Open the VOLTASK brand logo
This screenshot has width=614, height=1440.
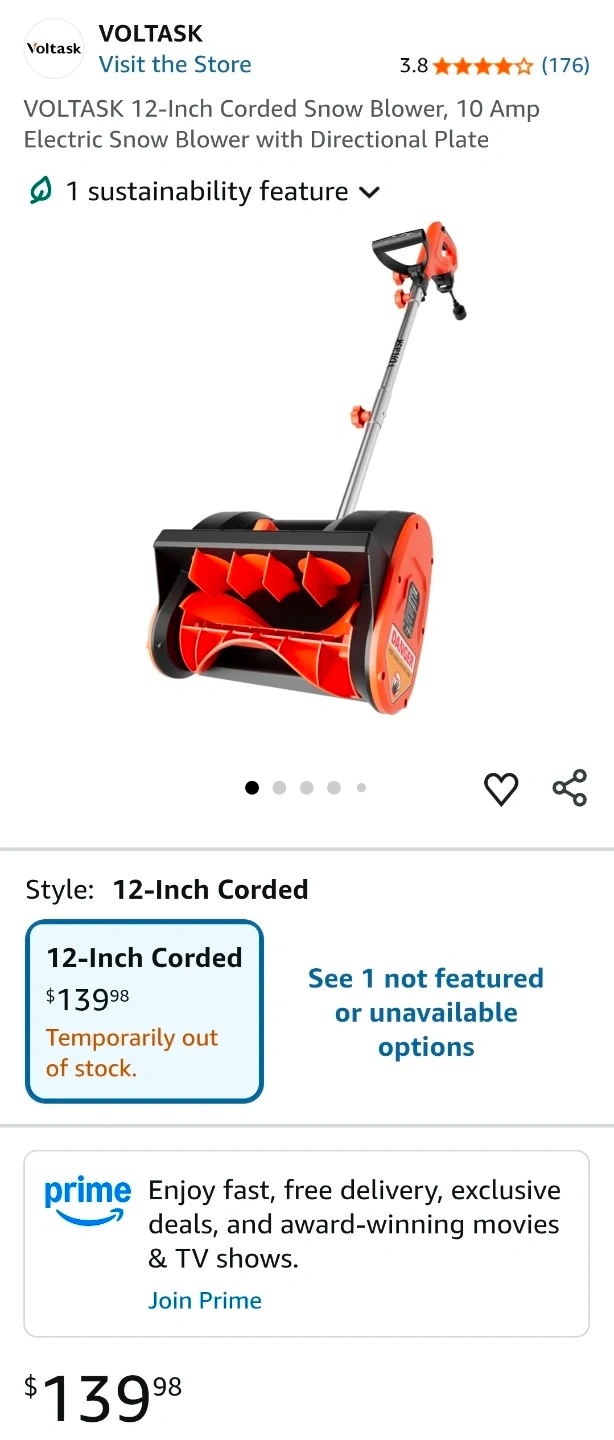coord(54,48)
